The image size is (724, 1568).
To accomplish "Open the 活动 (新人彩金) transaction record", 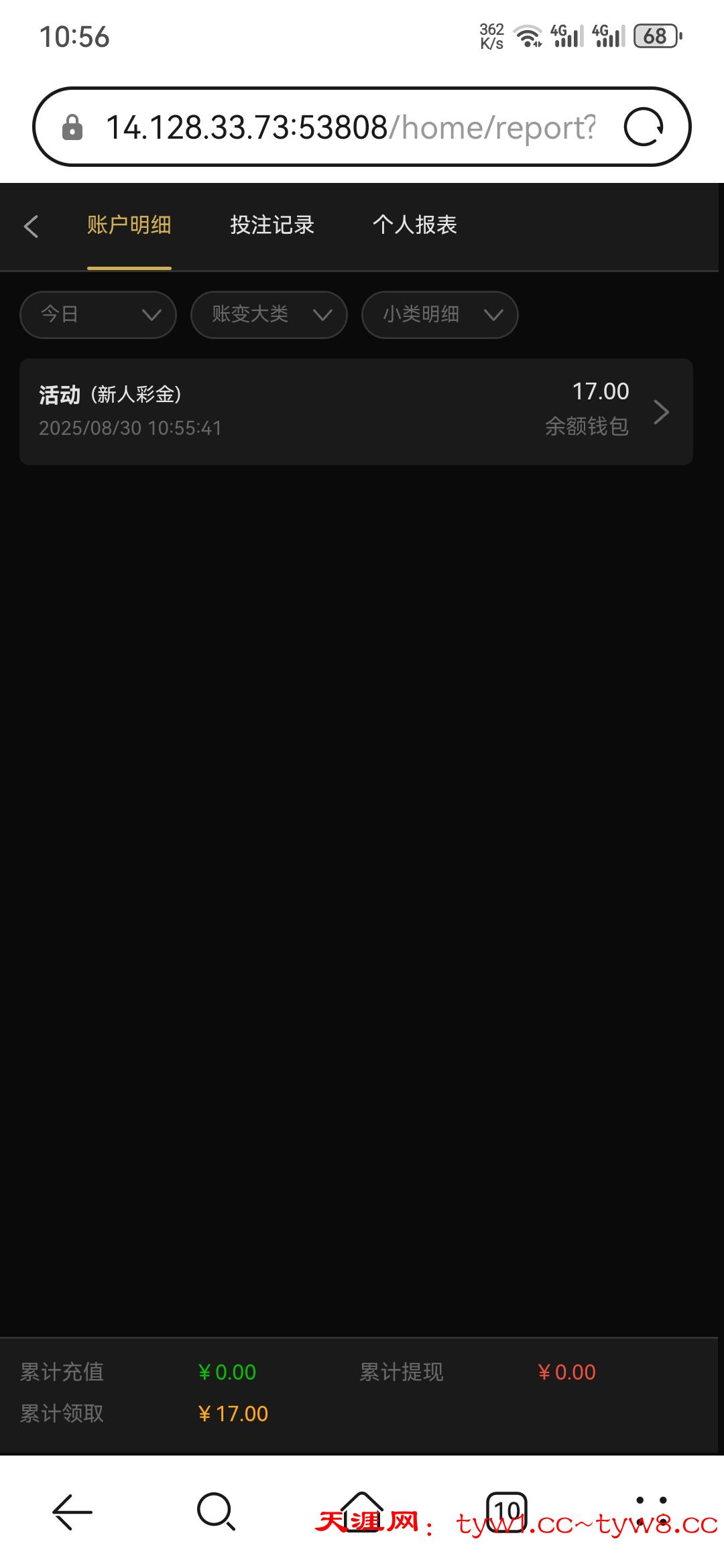I will (355, 411).
